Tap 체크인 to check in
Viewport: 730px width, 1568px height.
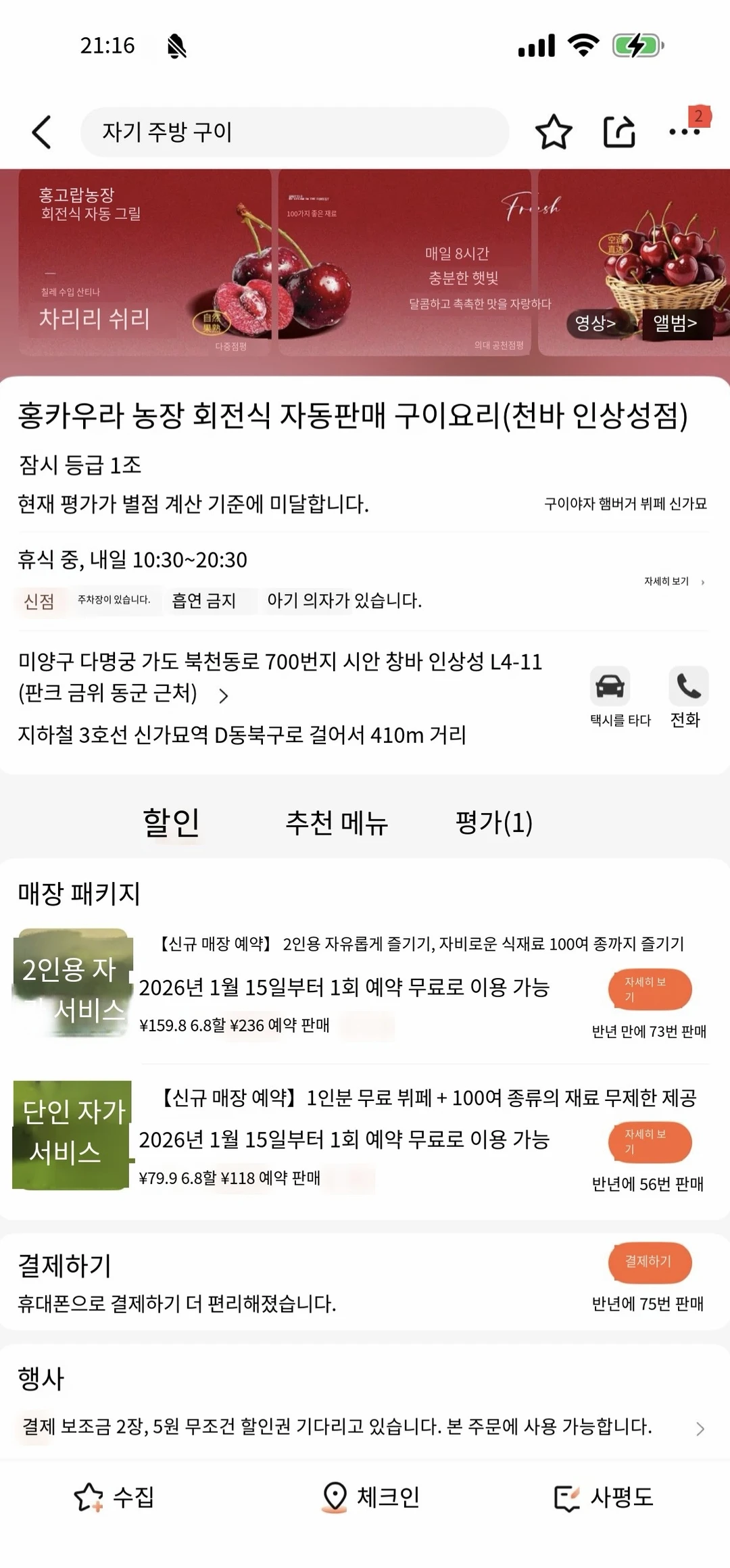[x=371, y=1497]
